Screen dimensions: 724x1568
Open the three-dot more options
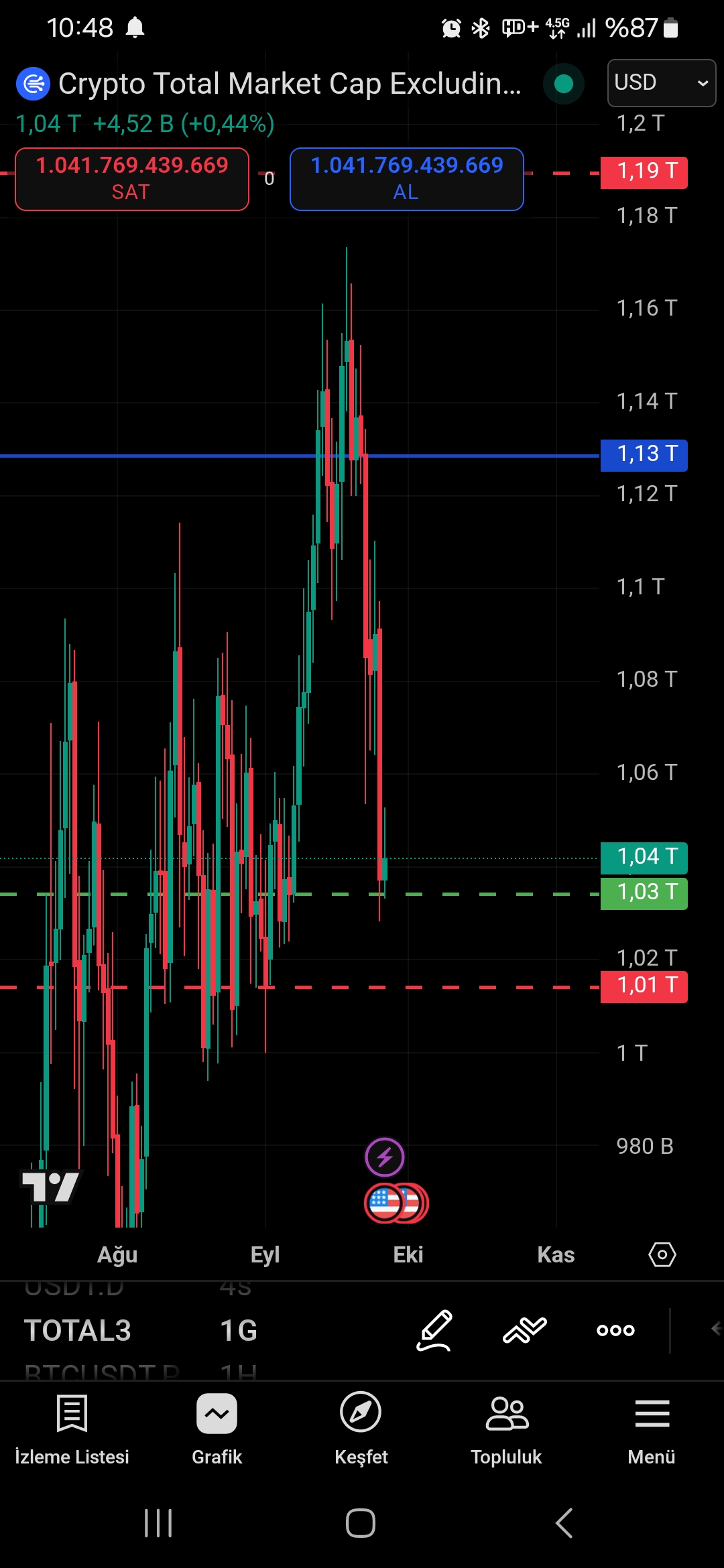(x=615, y=1329)
